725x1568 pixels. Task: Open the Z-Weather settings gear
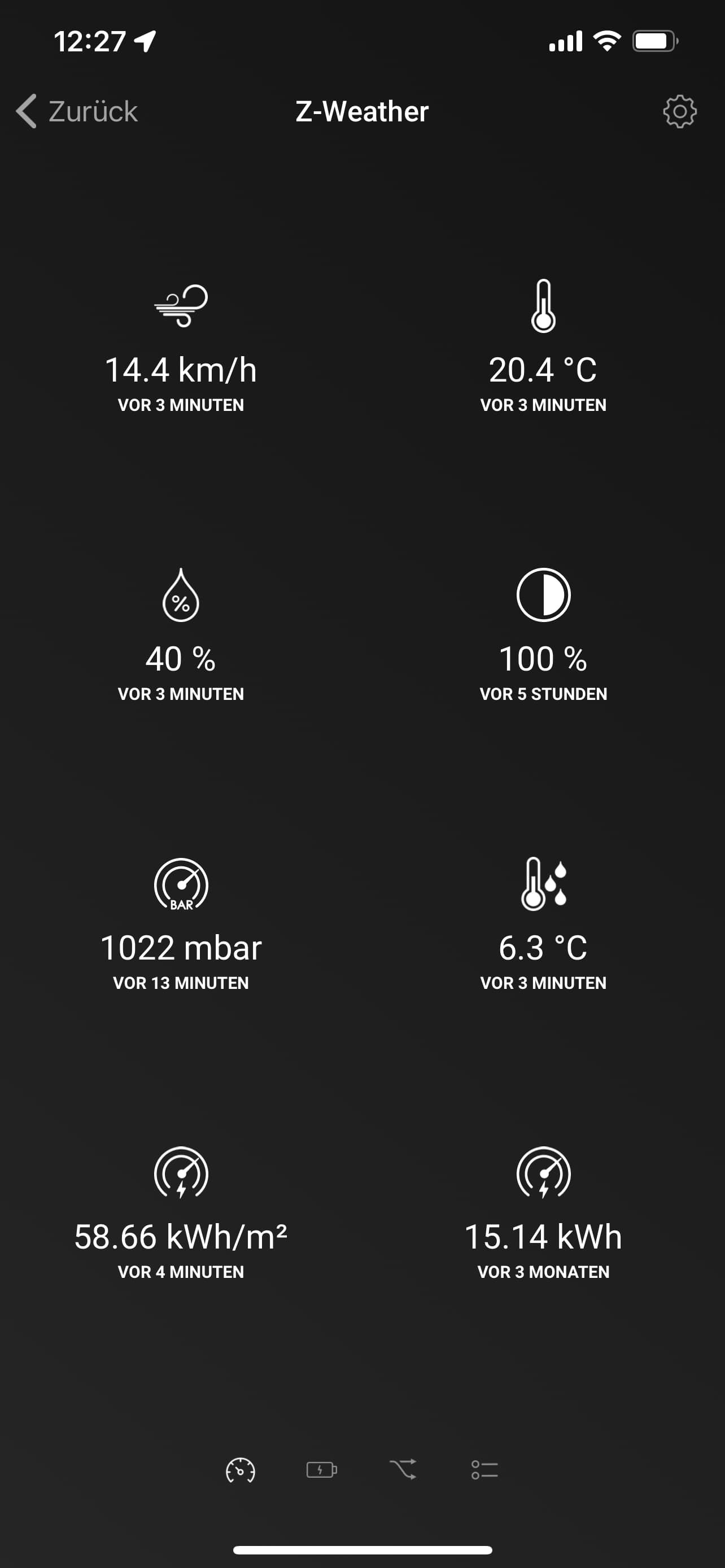[679, 111]
